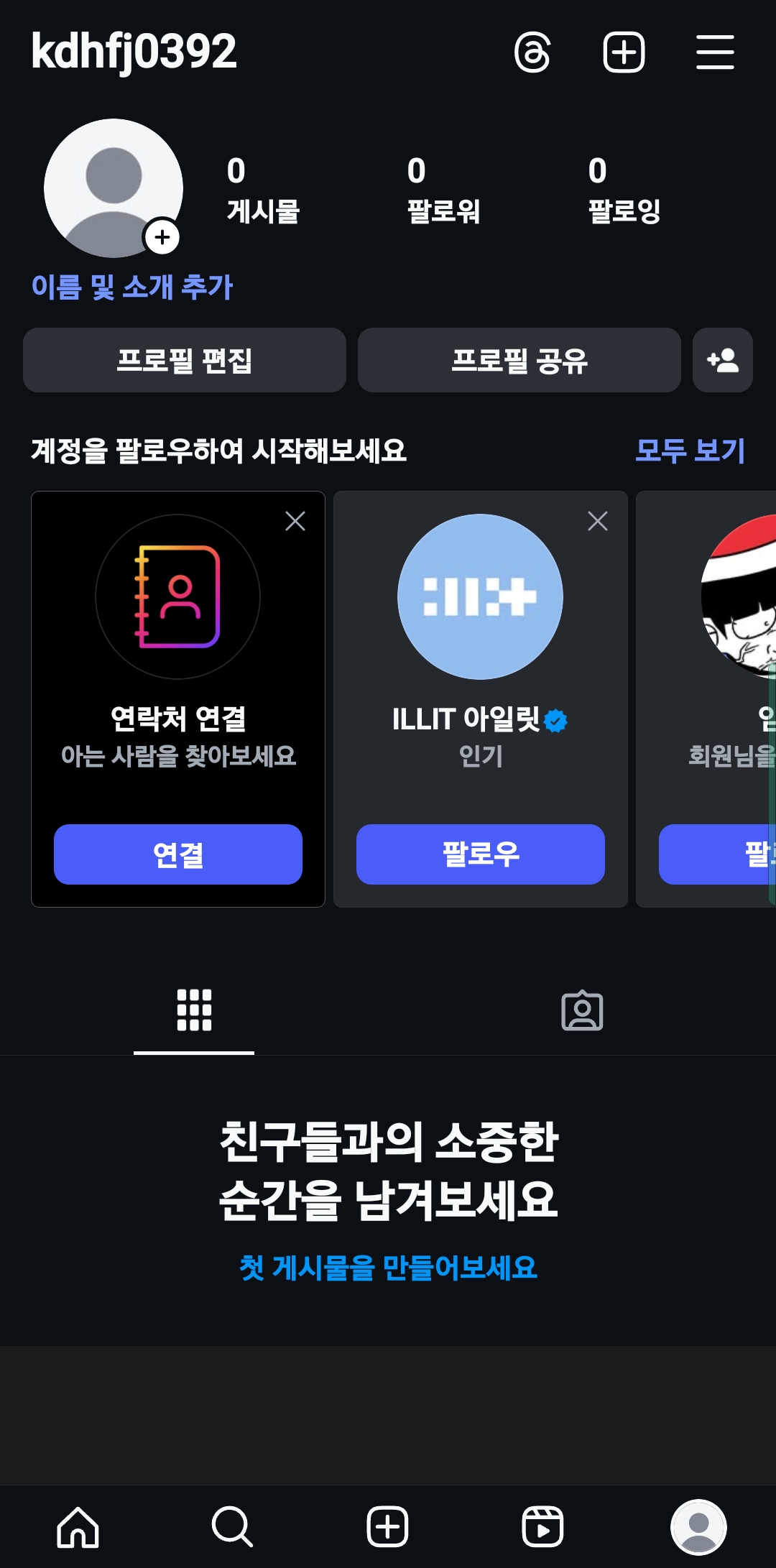
Task: Go to the home feed tab
Action: click(x=78, y=1527)
